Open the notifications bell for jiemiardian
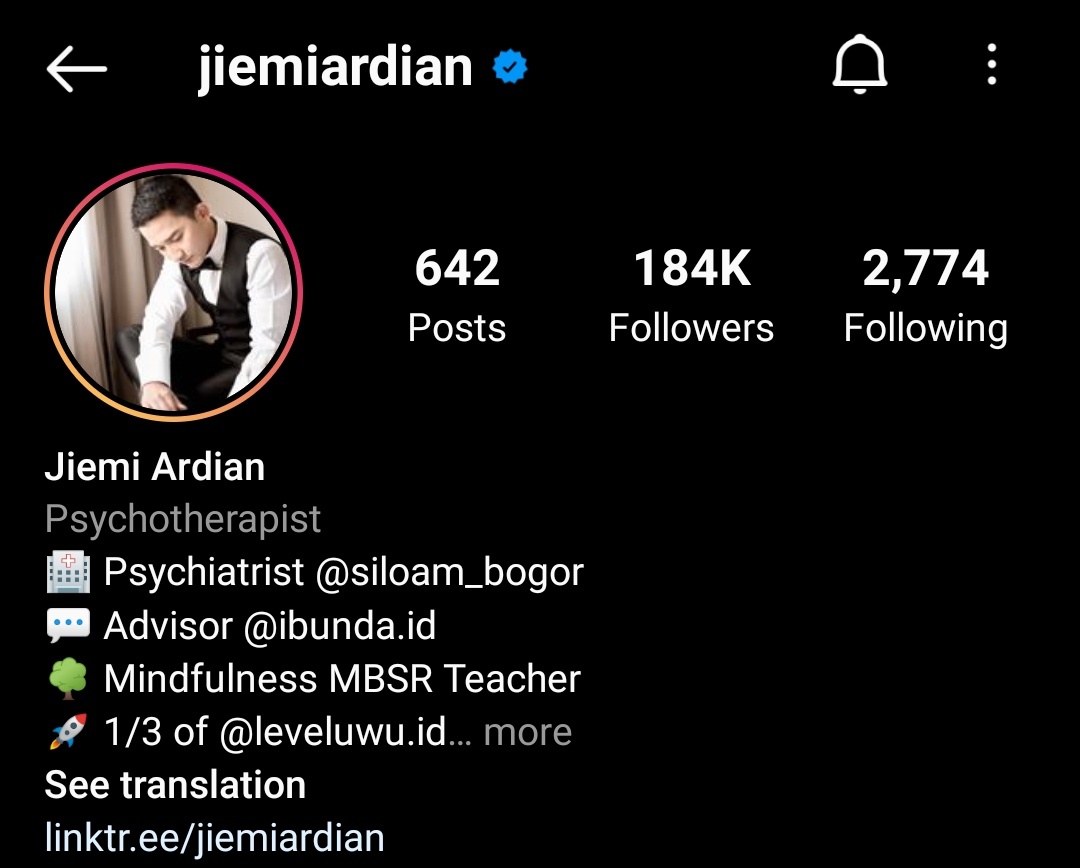This screenshot has height=868, width=1080. 860,64
